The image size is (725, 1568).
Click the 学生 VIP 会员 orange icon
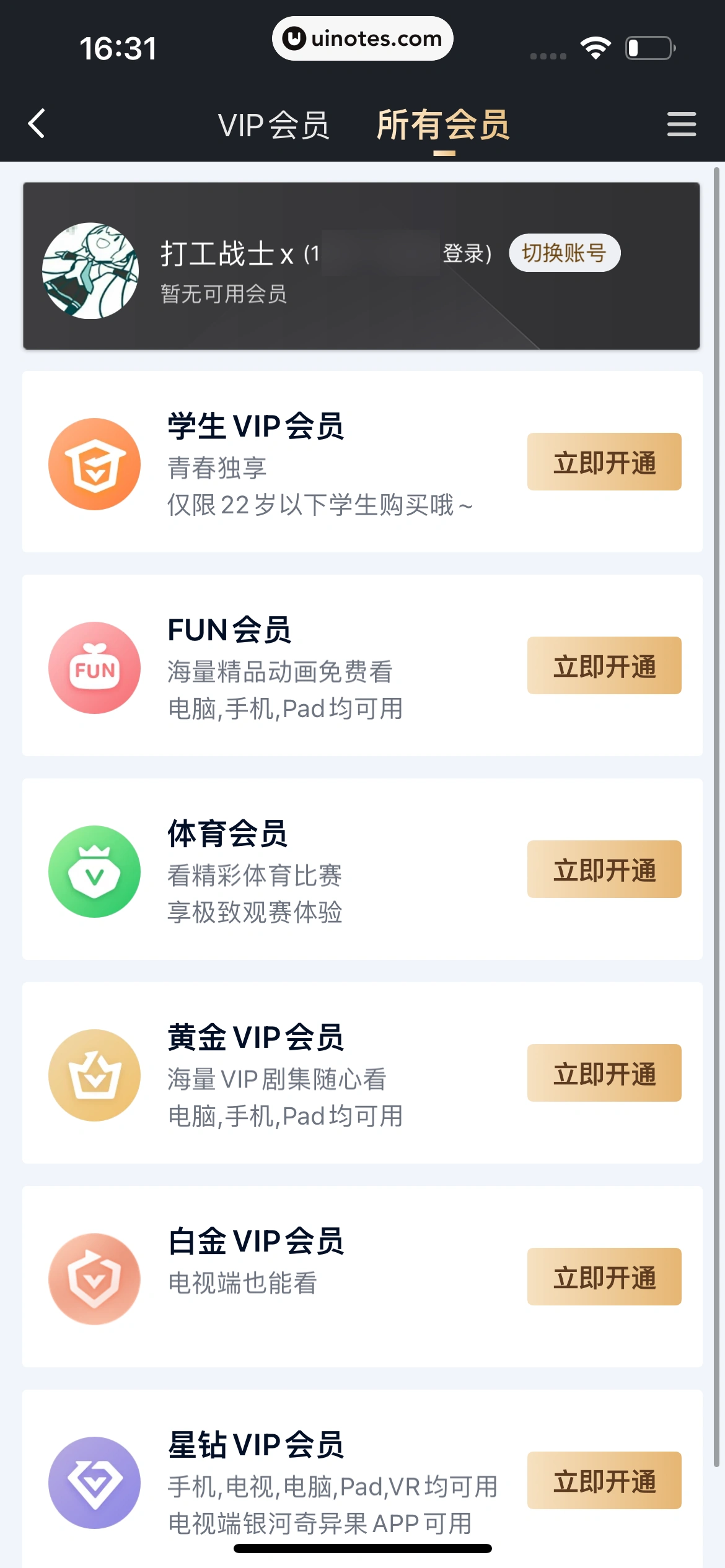point(94,464)
